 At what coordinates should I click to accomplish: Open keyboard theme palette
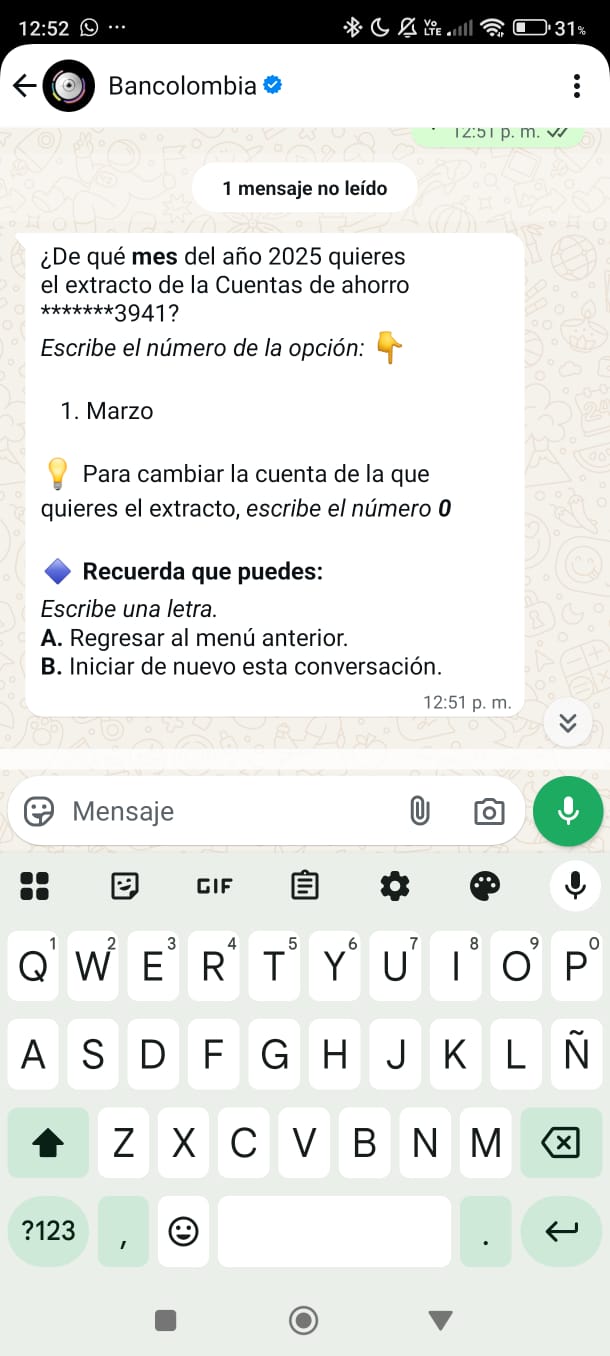click(485, 885)
